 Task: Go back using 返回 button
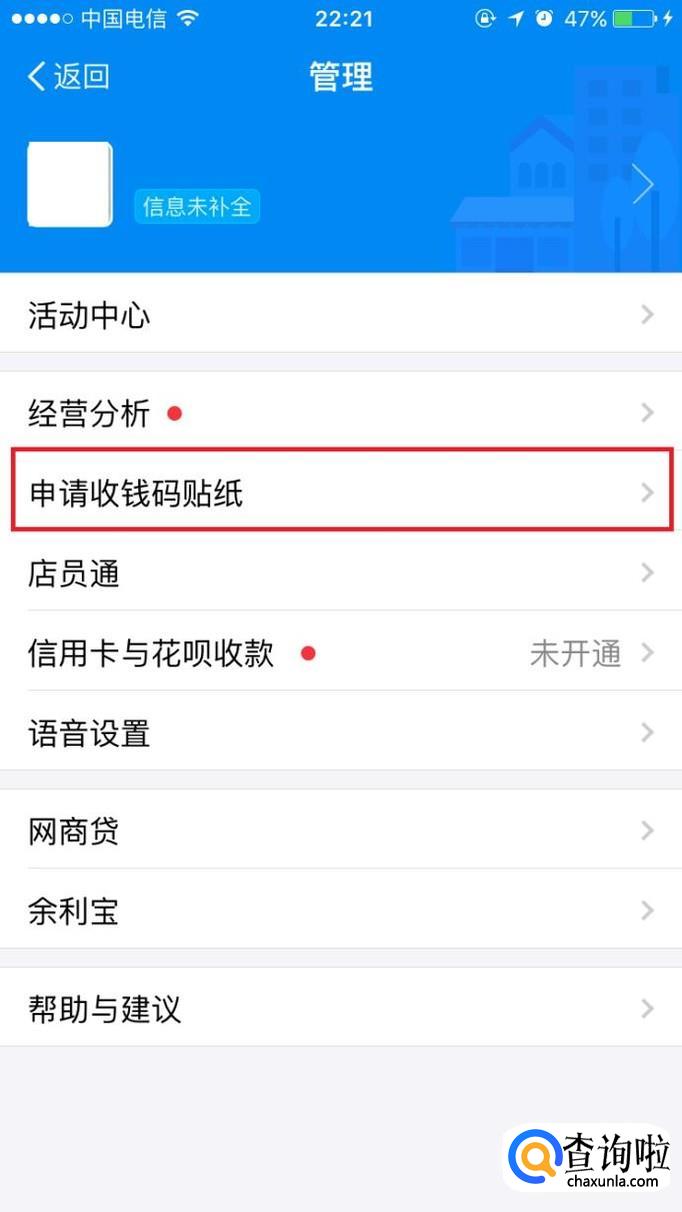[x=68, y=77]
